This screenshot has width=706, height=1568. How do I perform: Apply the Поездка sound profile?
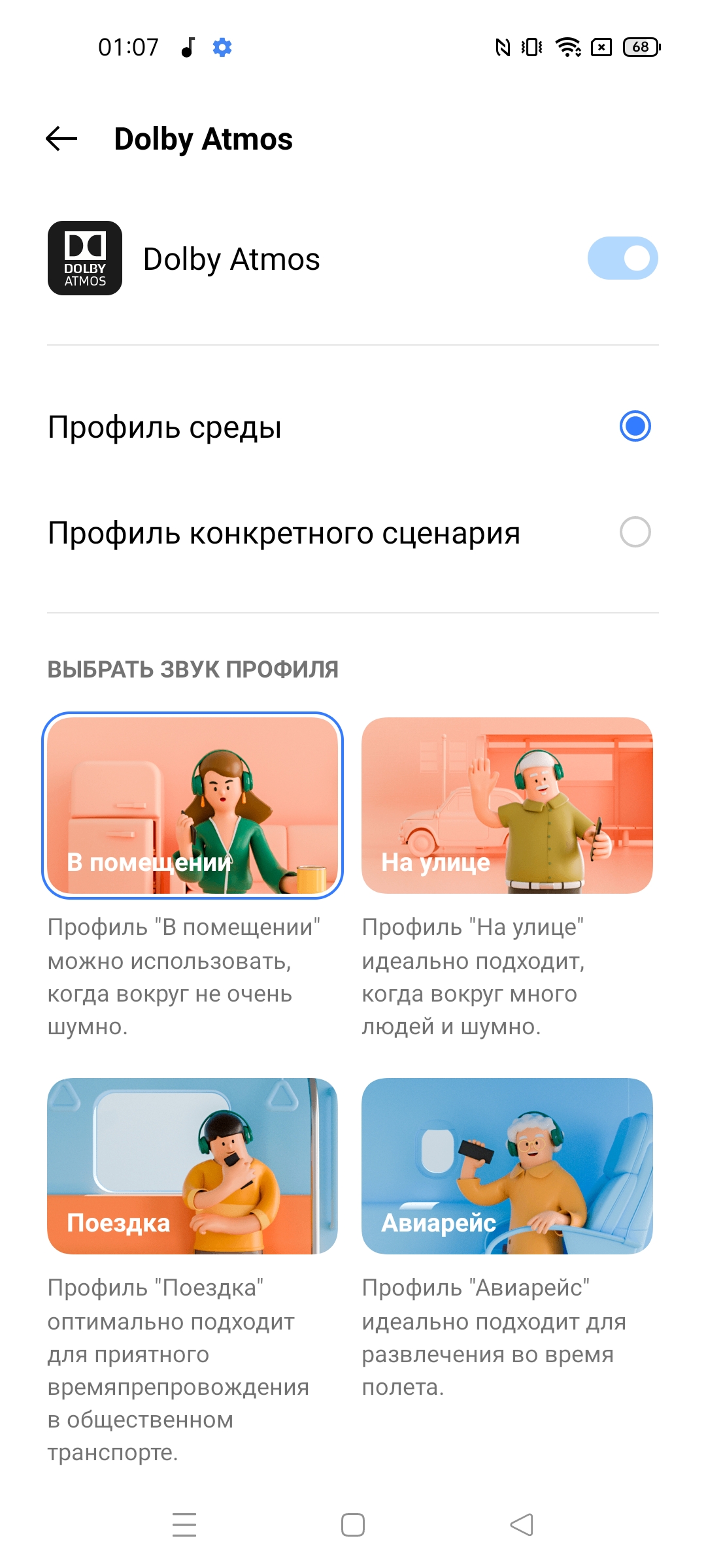192,1166
